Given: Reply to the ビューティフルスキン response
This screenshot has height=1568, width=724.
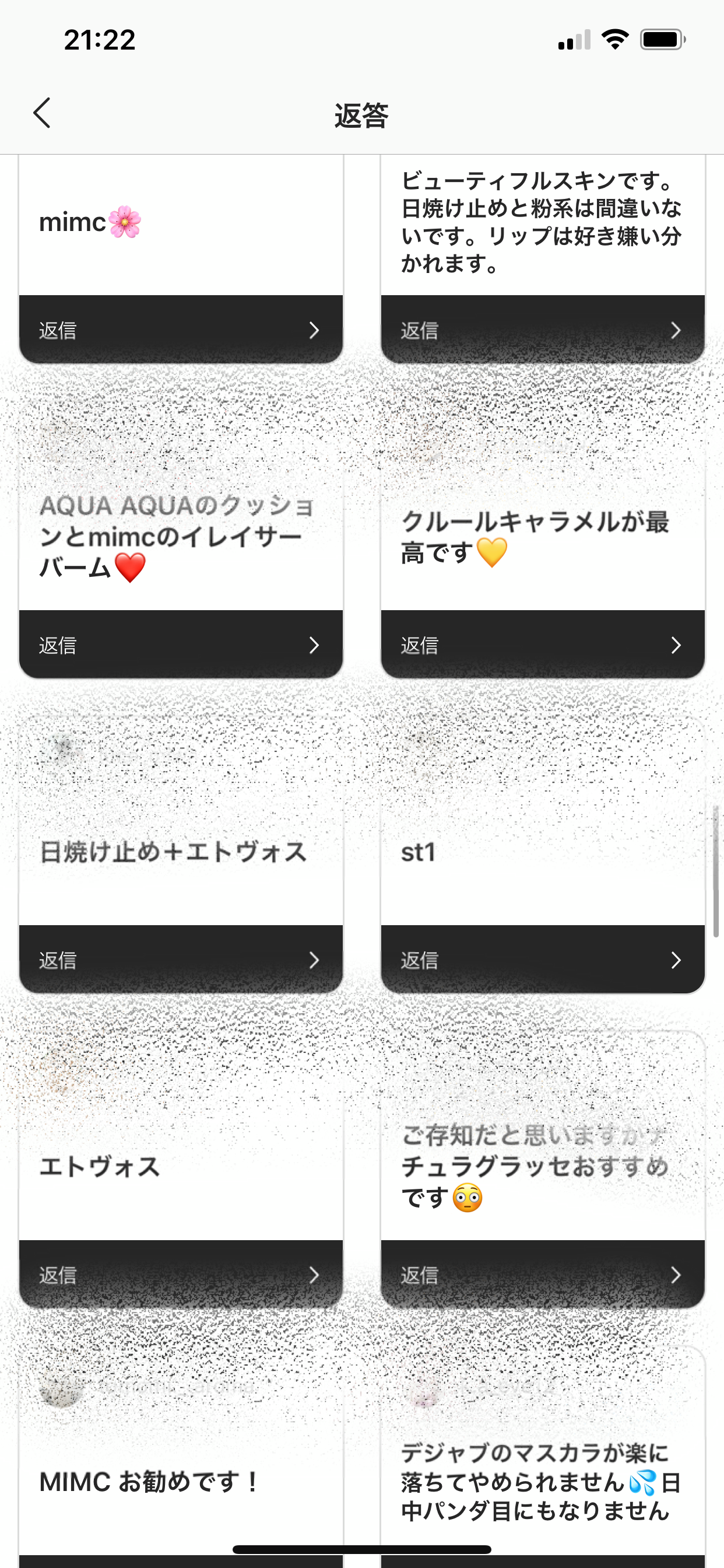Looking at the screenshot, I should coord(542,330).
